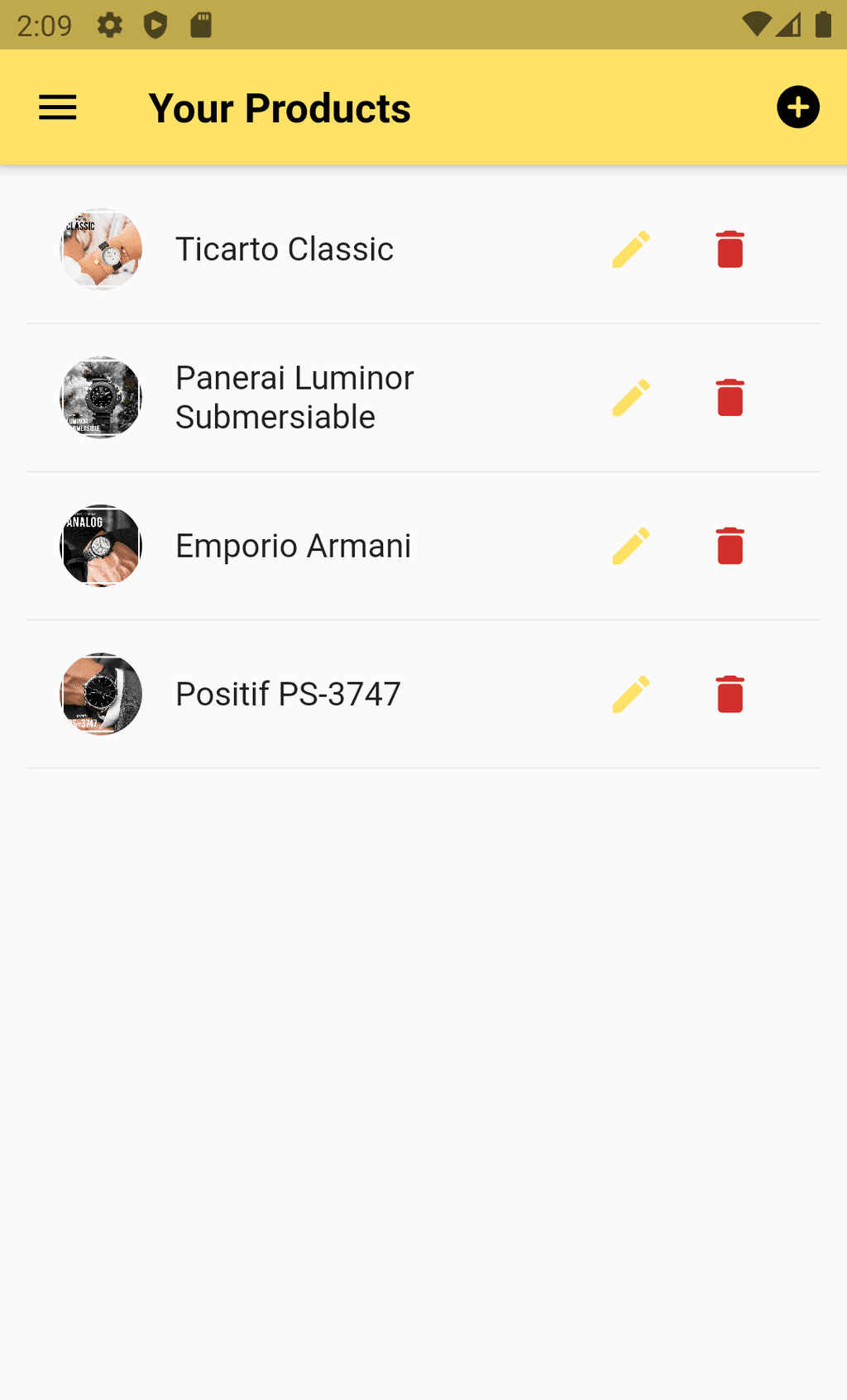Delete the Positif PS-3747 product
The height and width of the screenshot is (1400, 847).
pyautogui.click(x=730, y=694)
